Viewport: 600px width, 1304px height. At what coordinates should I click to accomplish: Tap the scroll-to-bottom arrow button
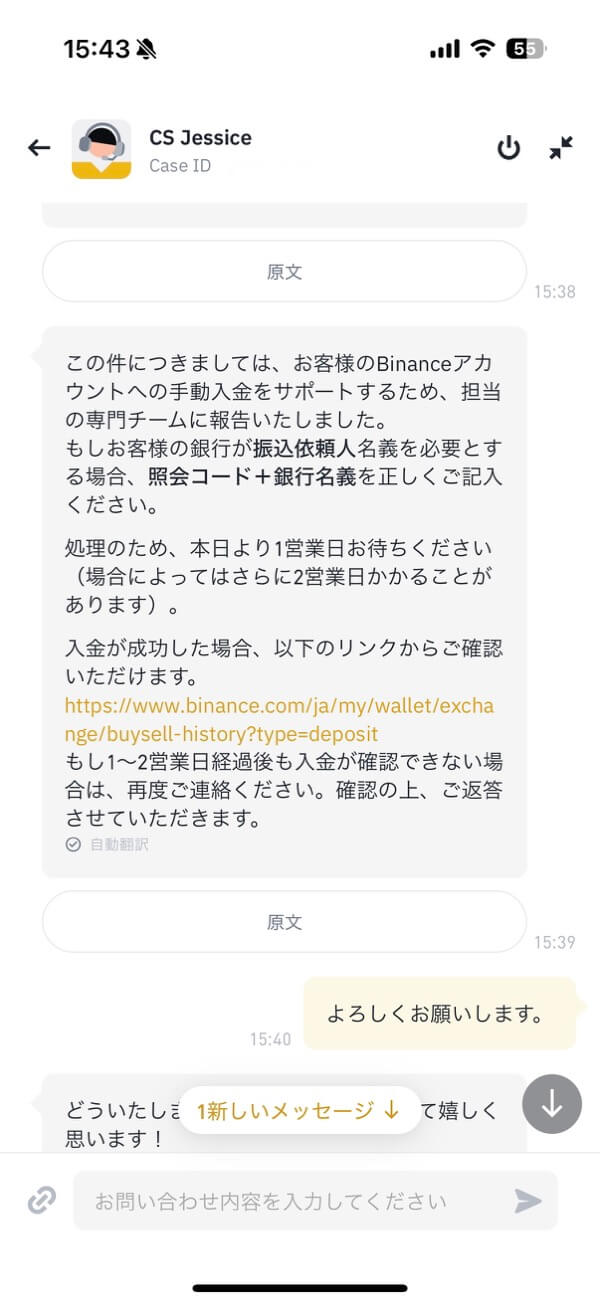click(x=551, y=1104)
